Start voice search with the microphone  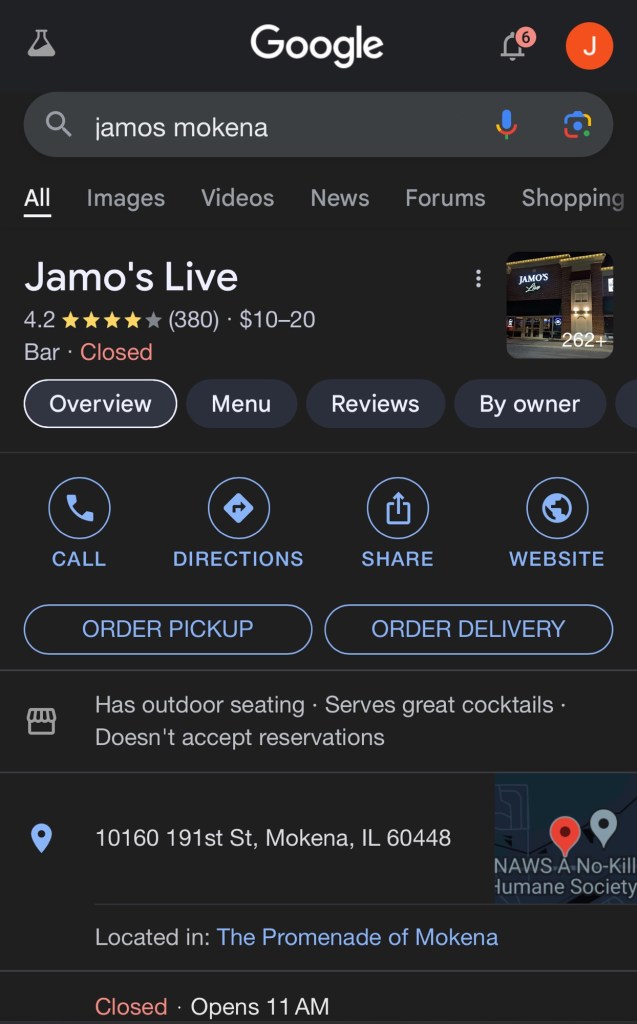507,125
